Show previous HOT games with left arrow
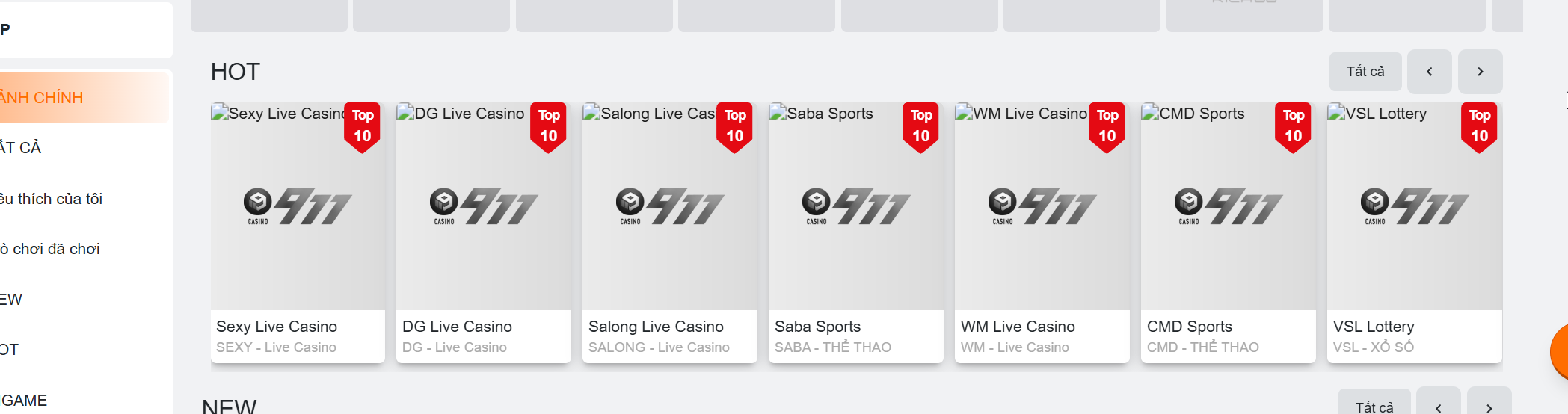This screenshot has width=1568, height=414. (x=1429, y=72)
